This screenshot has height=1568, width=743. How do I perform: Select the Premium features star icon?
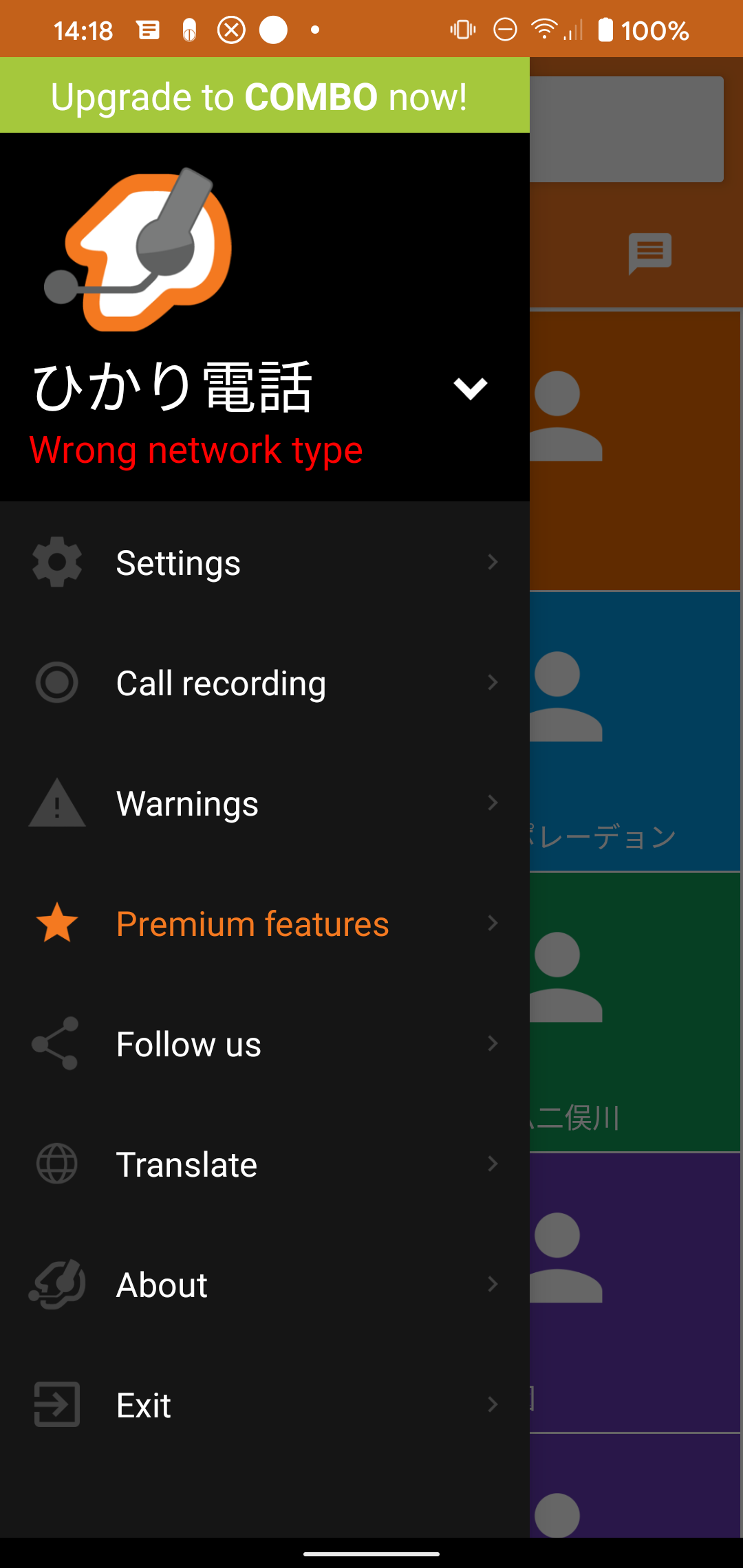pos(56,923)
